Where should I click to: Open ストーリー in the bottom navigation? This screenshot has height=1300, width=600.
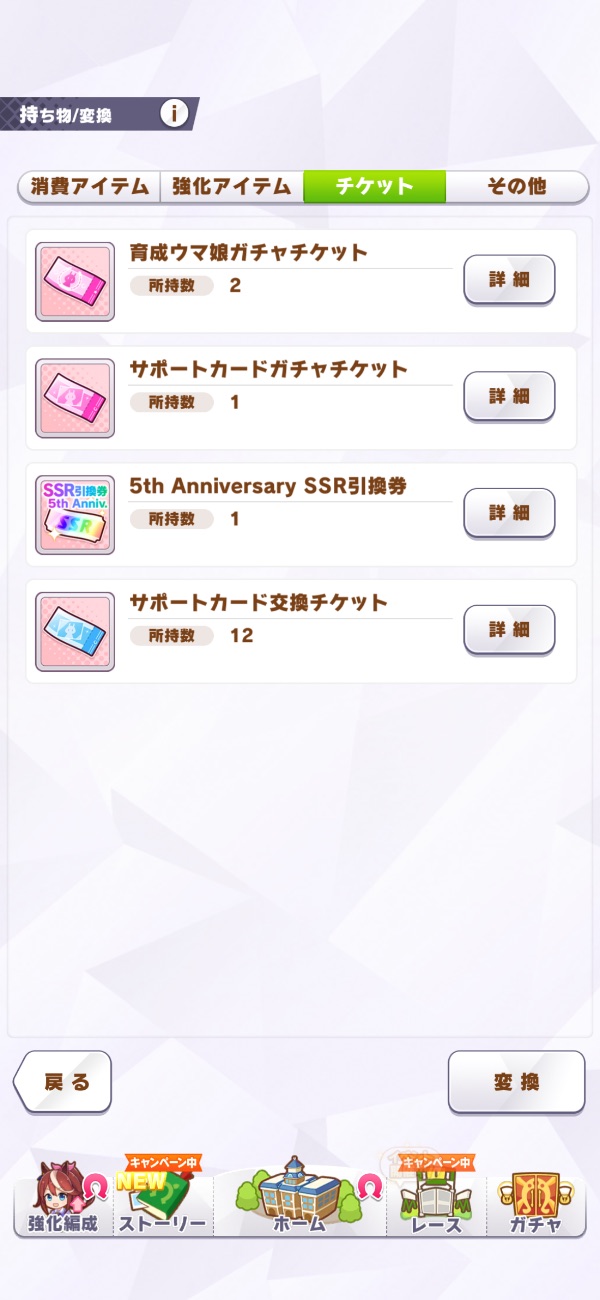tap(163, 1198)
